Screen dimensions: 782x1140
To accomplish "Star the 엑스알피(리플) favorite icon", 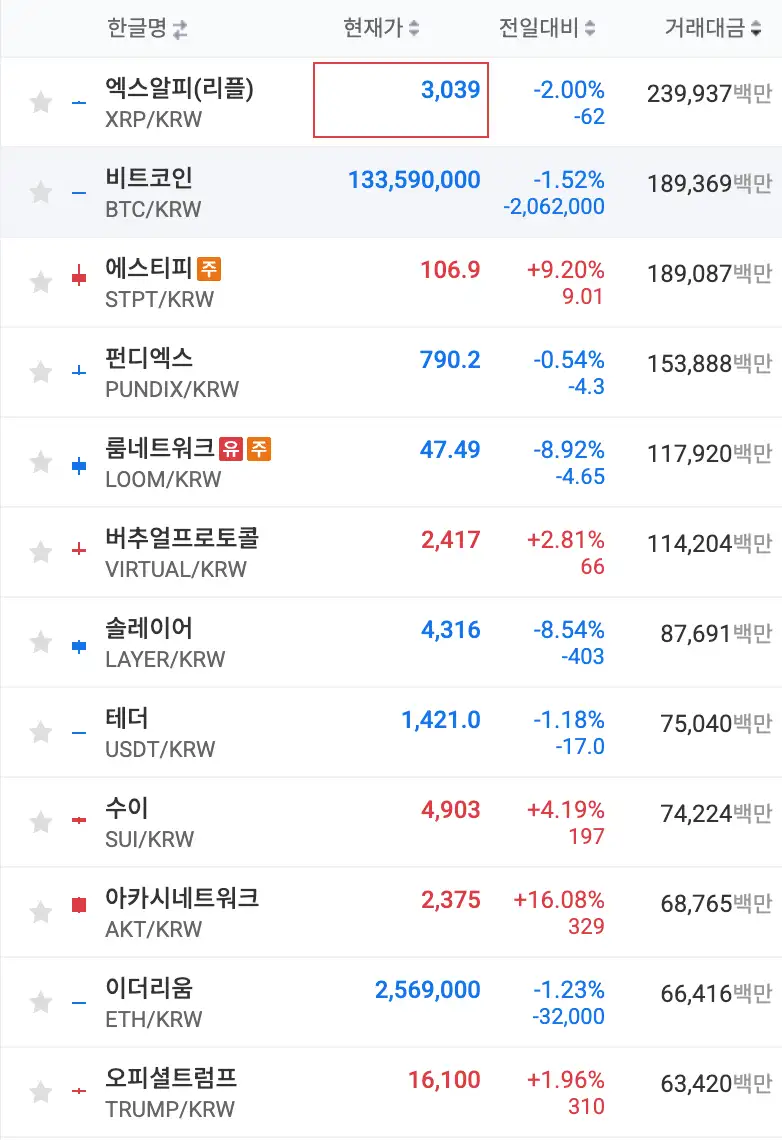I will point(41,100).
